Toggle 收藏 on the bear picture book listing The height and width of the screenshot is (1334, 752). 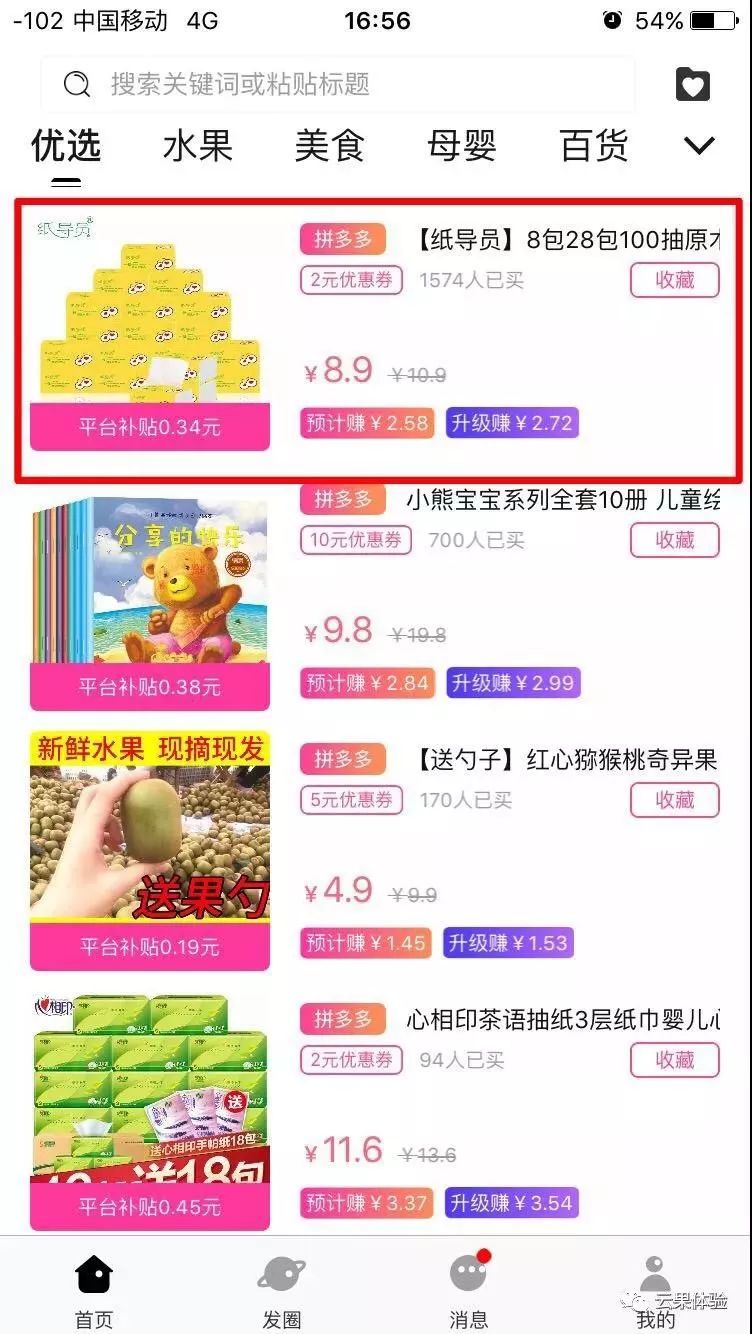674,540
